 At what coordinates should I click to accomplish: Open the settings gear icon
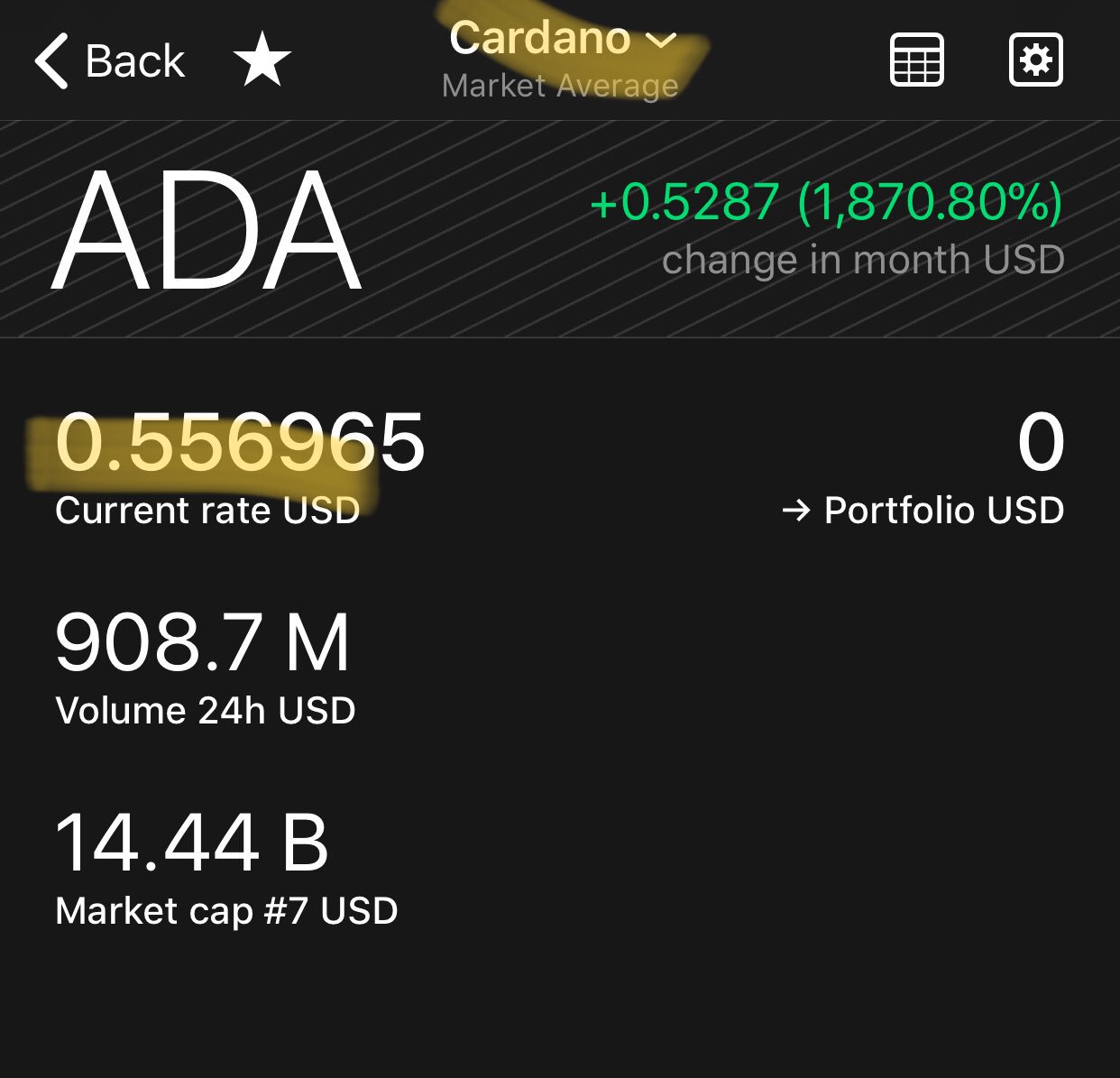point(1035,60)
